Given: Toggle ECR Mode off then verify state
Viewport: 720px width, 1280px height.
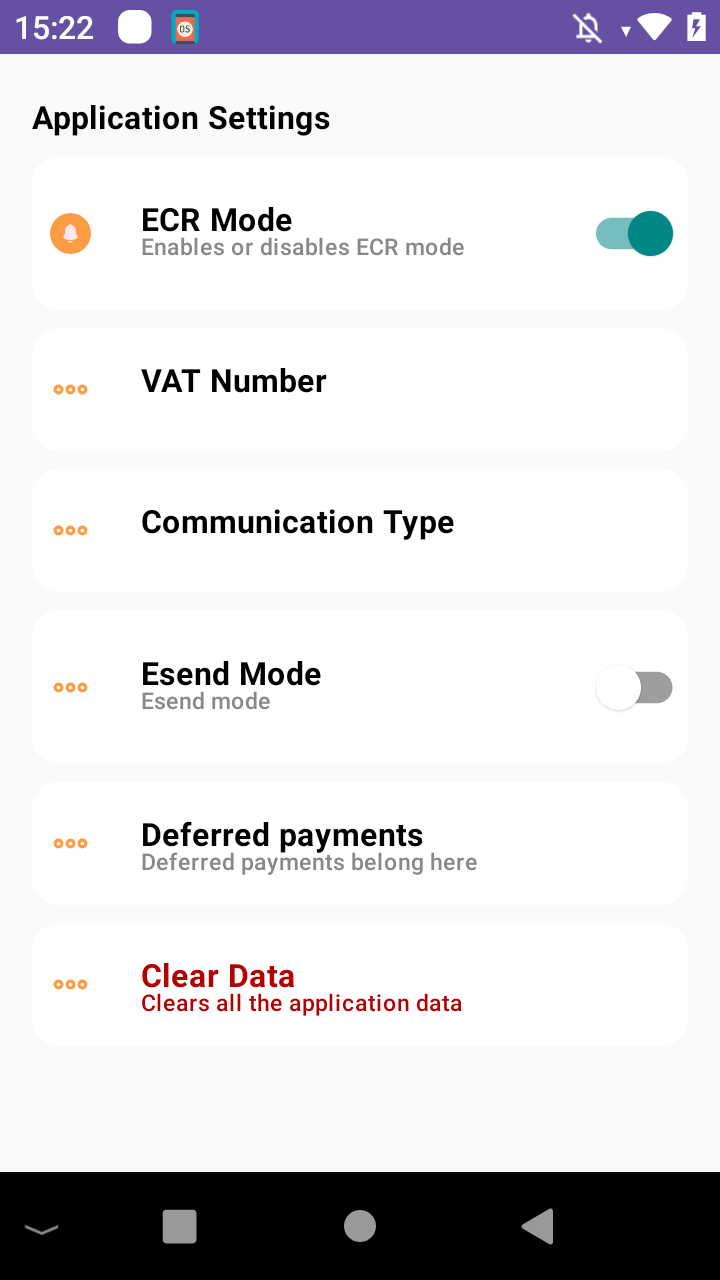Looking at the screenshot, I should click(x=635, y=233).
